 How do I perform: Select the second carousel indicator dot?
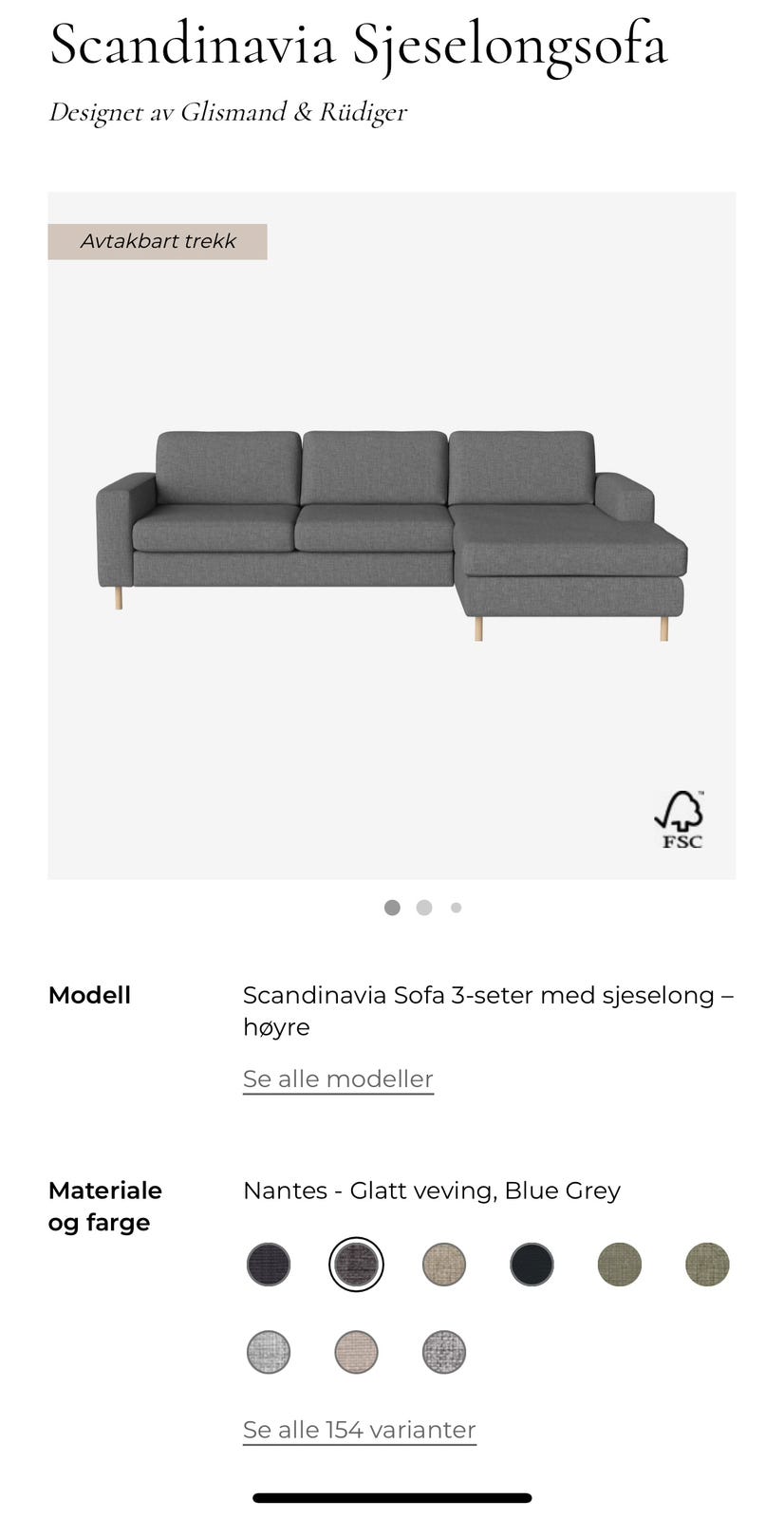424,908
